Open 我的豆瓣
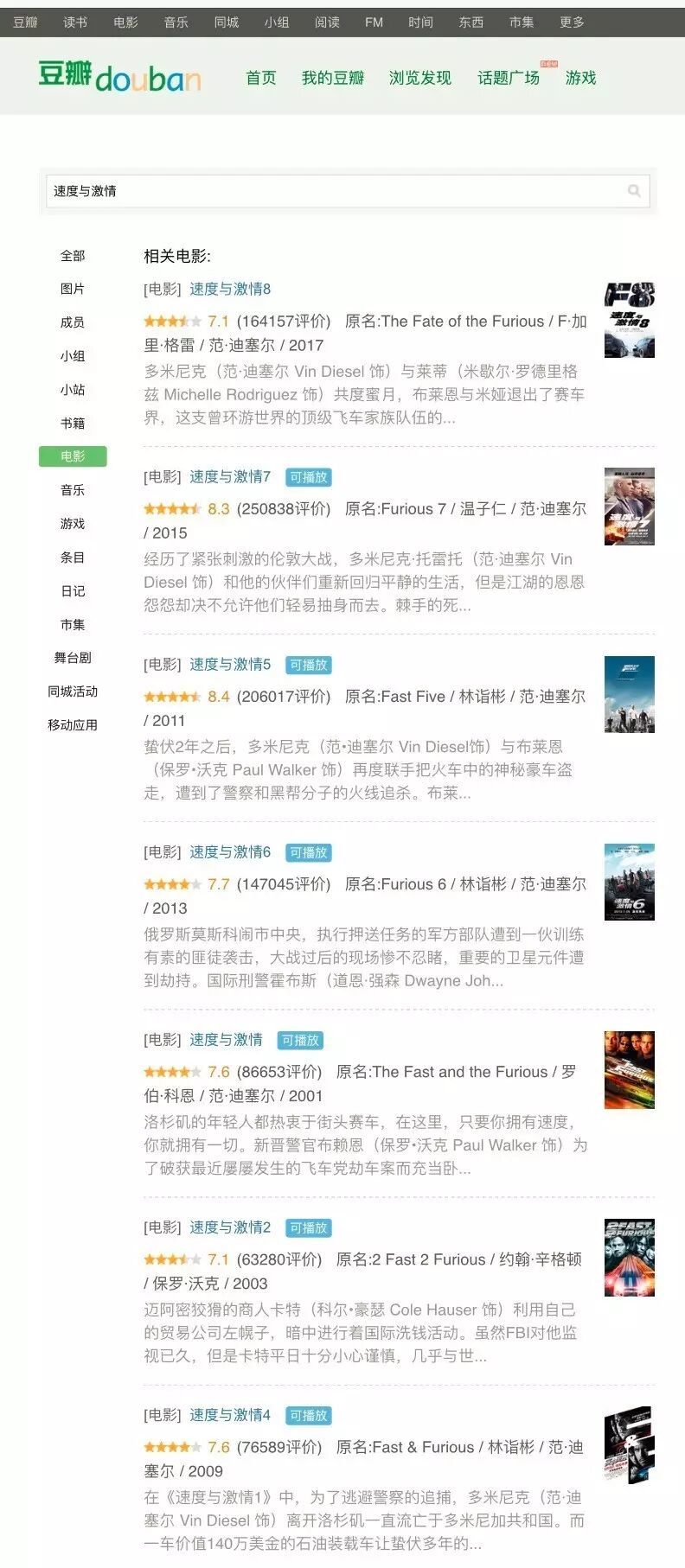Viewport: 685px width, 1568px height. point(333,78)
